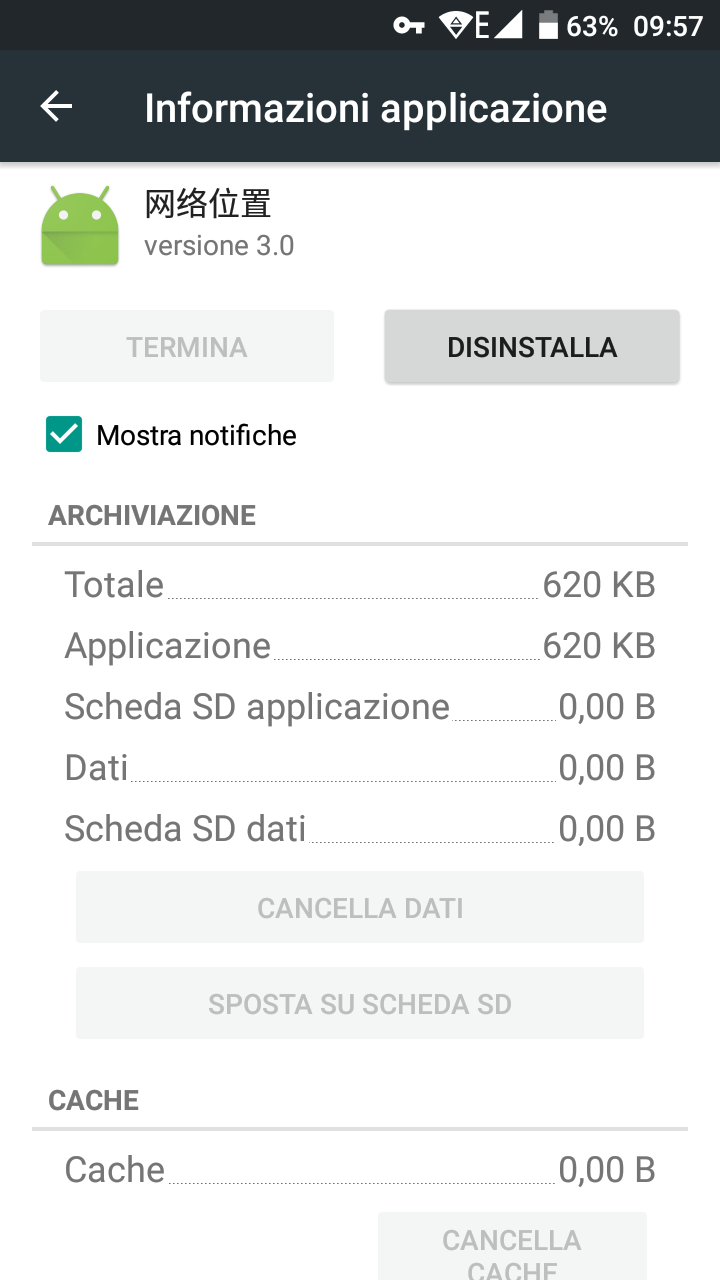The image size is (720, 1280).
Task: Expand the CACHE section header
Action: tap(93, 1100)
